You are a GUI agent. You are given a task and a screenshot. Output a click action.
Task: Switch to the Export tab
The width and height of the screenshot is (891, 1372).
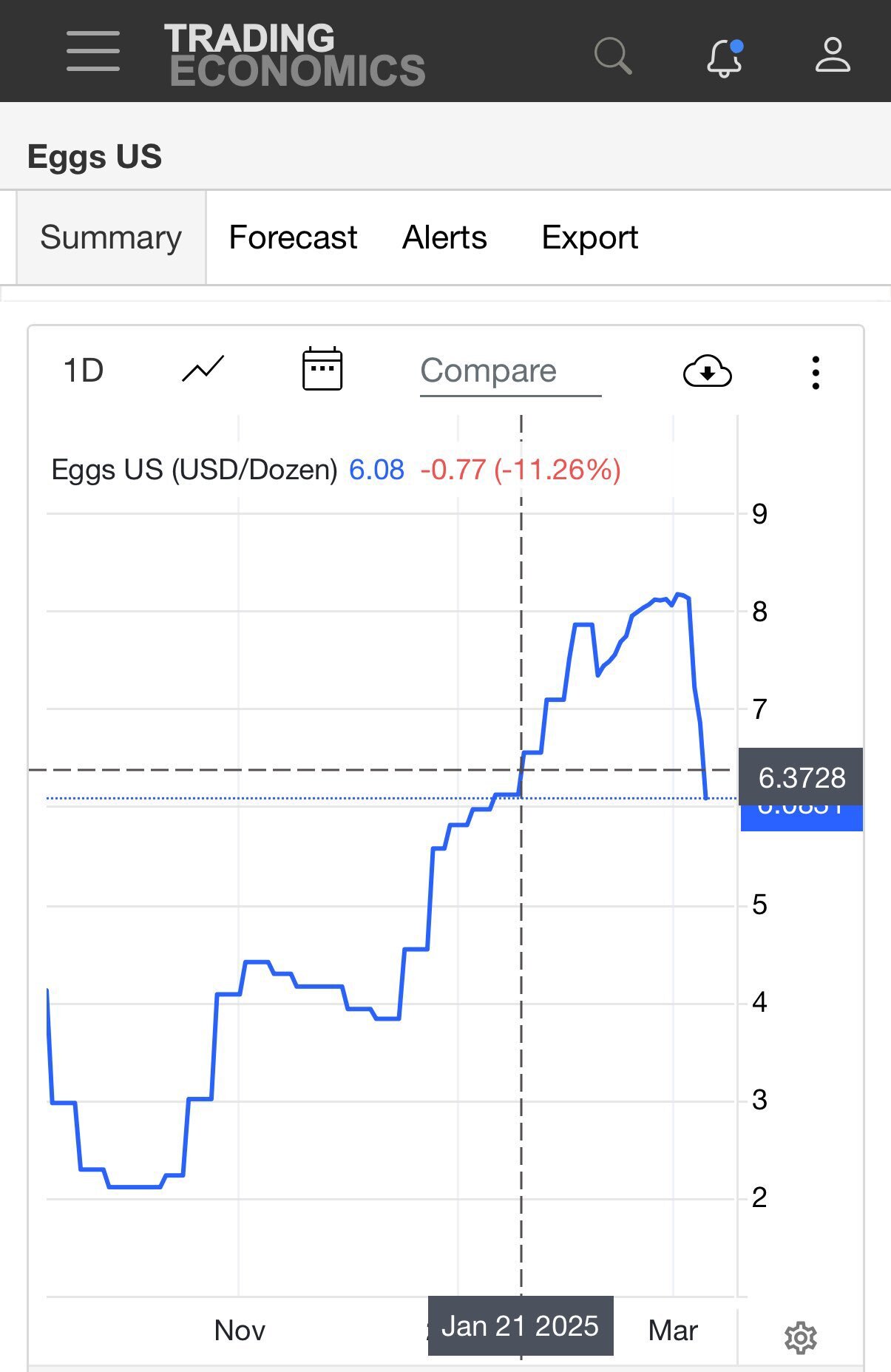(589, 237)
